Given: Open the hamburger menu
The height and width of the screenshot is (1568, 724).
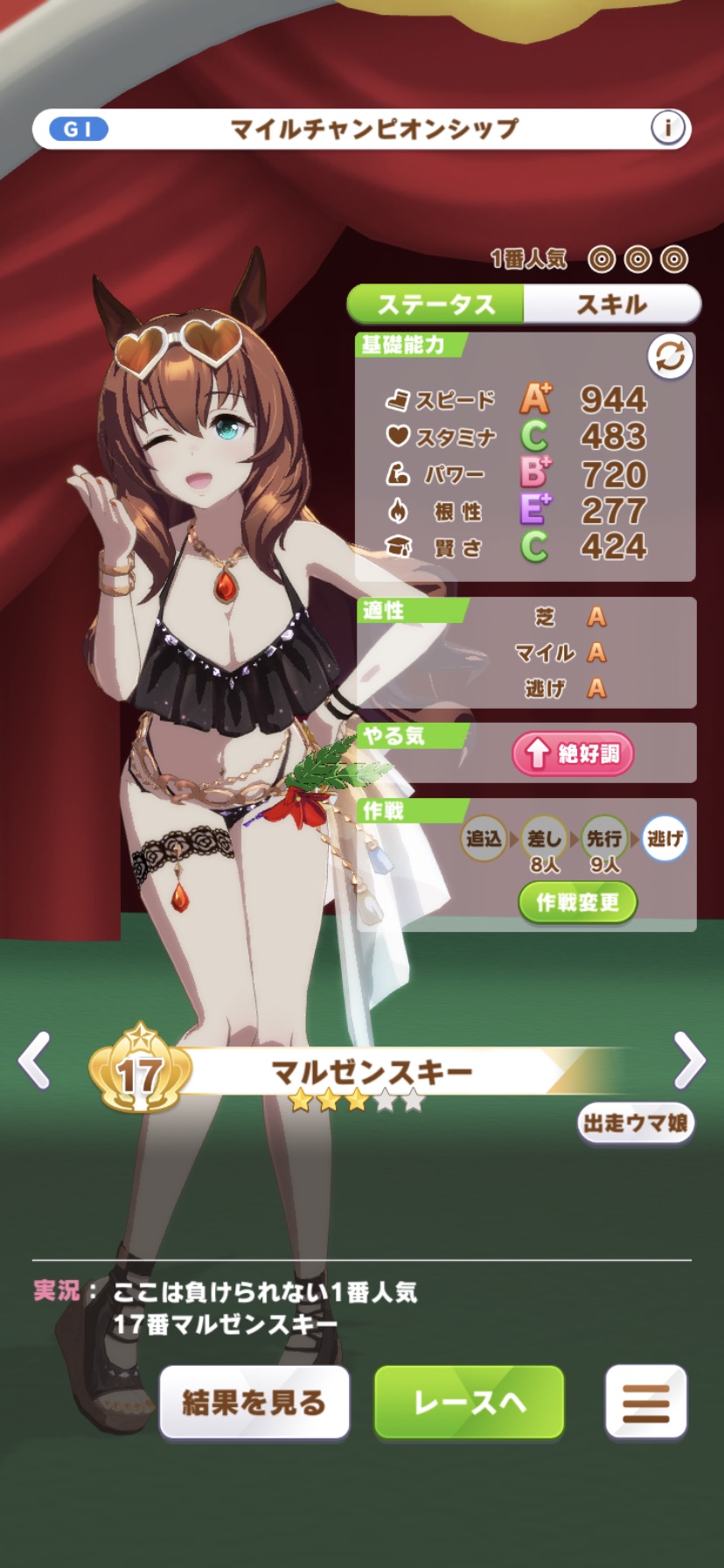Looking at the screenshot, I should [646, 1403].
